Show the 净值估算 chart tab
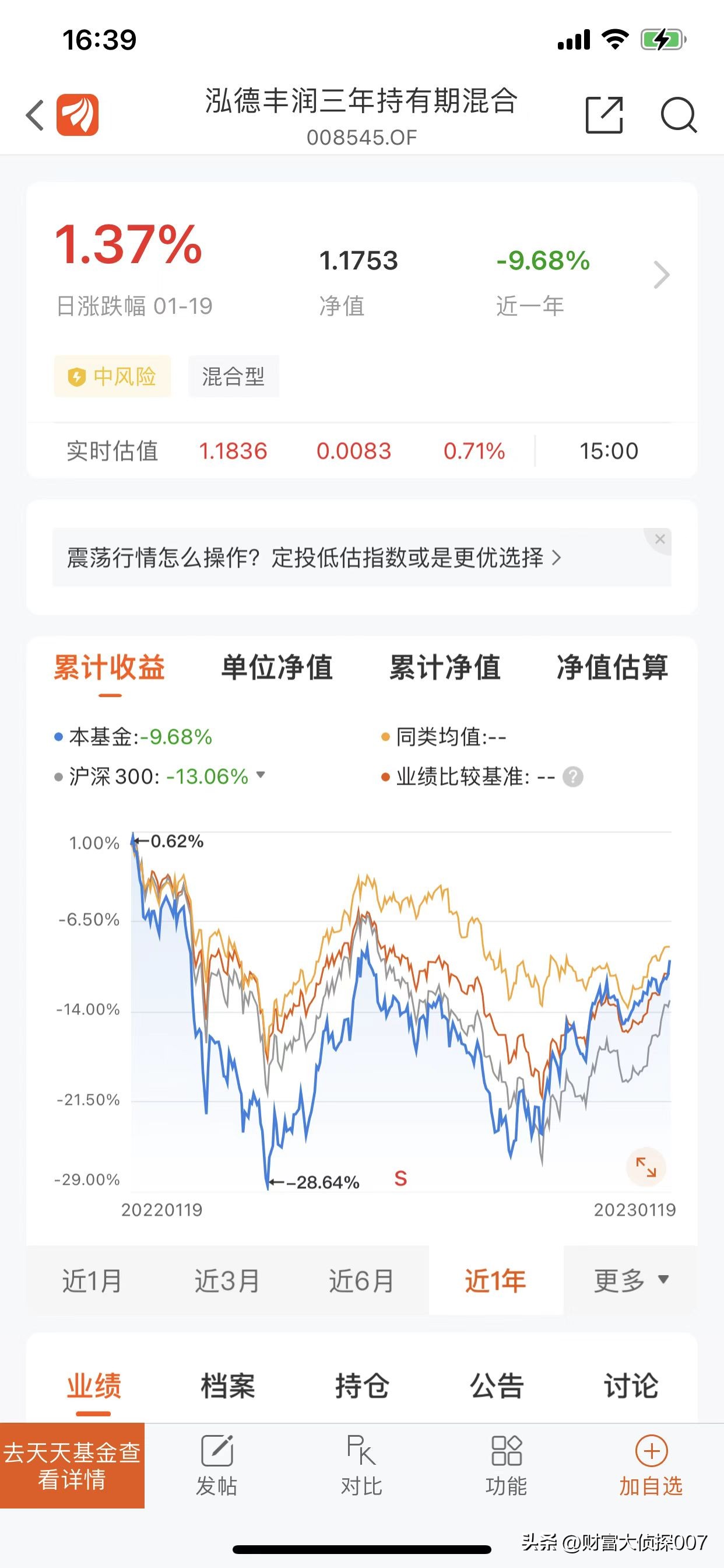The width and height of the screenshot is (724, 1568). 612,668
